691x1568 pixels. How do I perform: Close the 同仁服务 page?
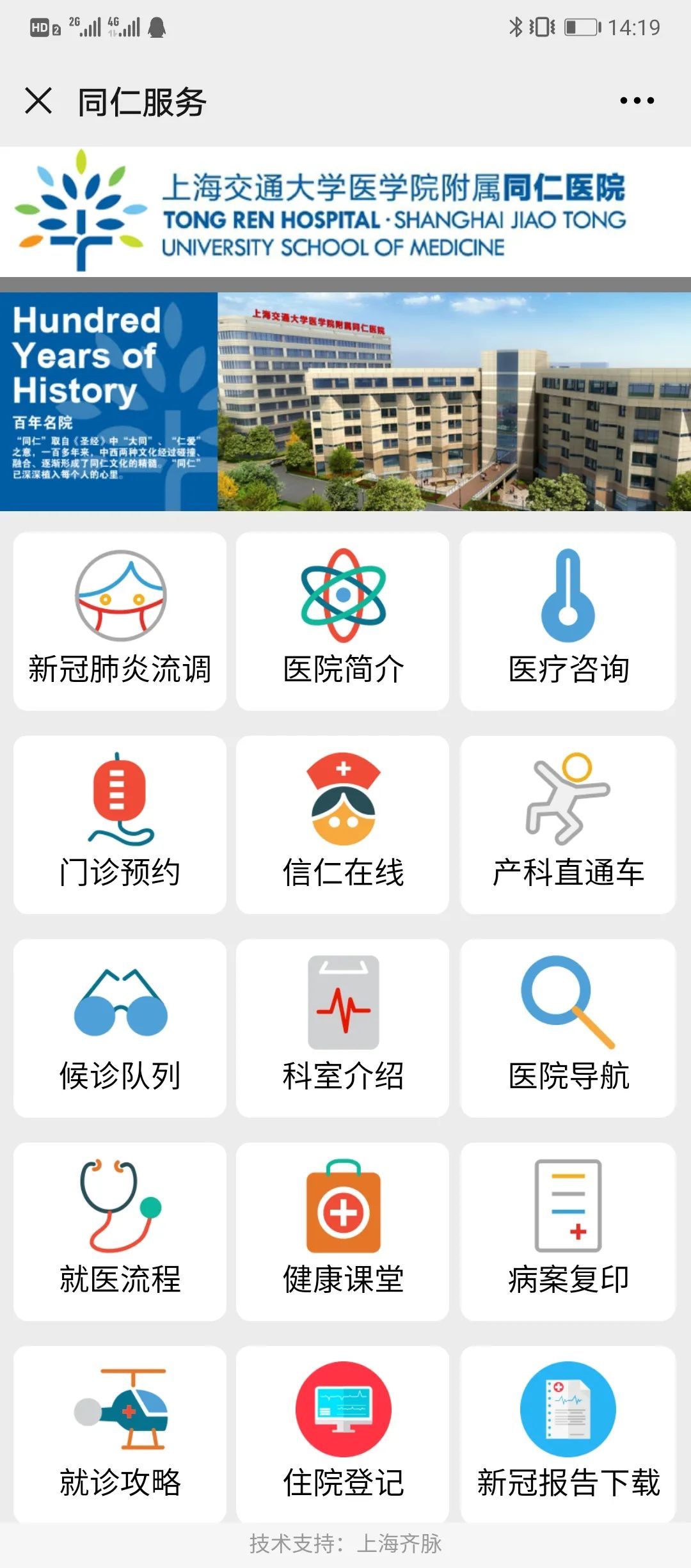click(38, 101)
